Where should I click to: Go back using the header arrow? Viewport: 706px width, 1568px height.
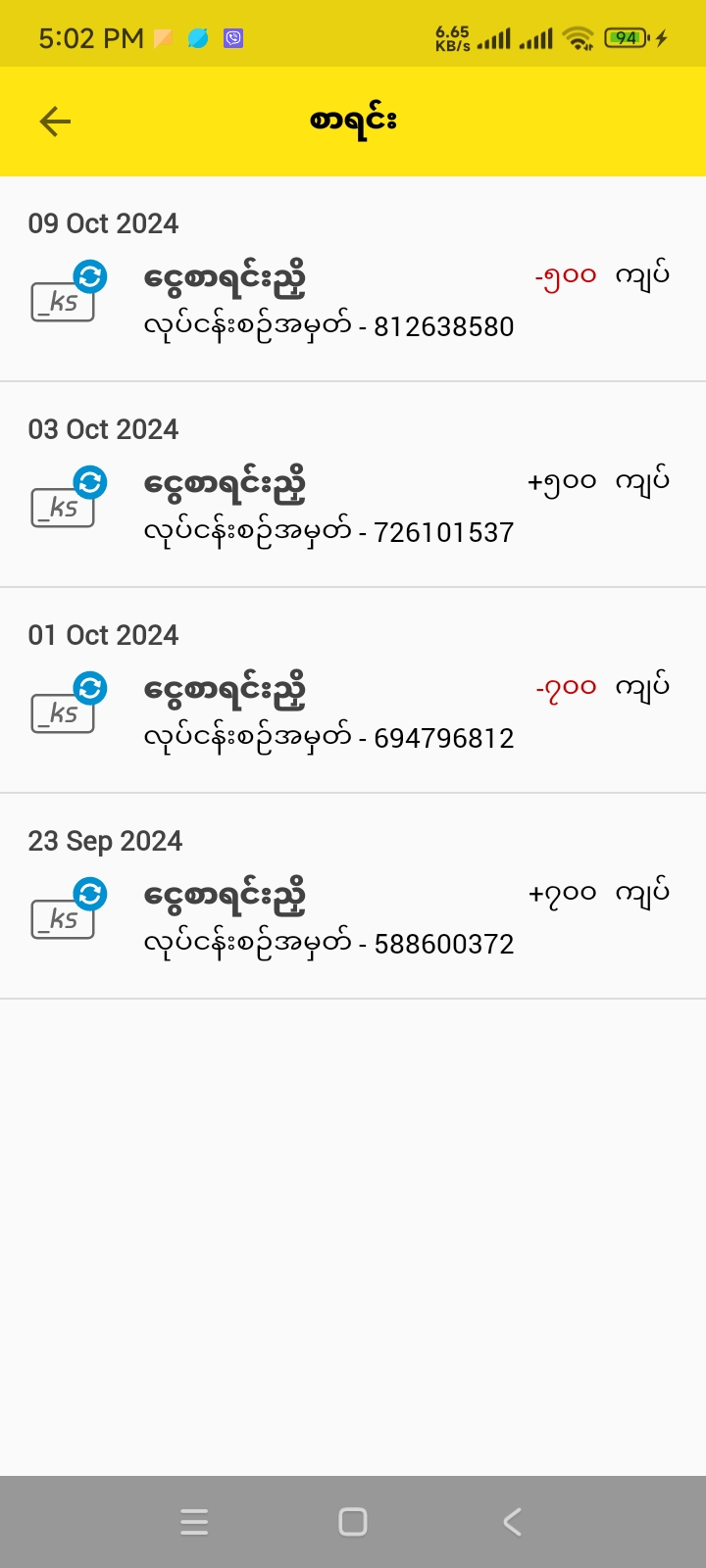(x=55, y=122)
